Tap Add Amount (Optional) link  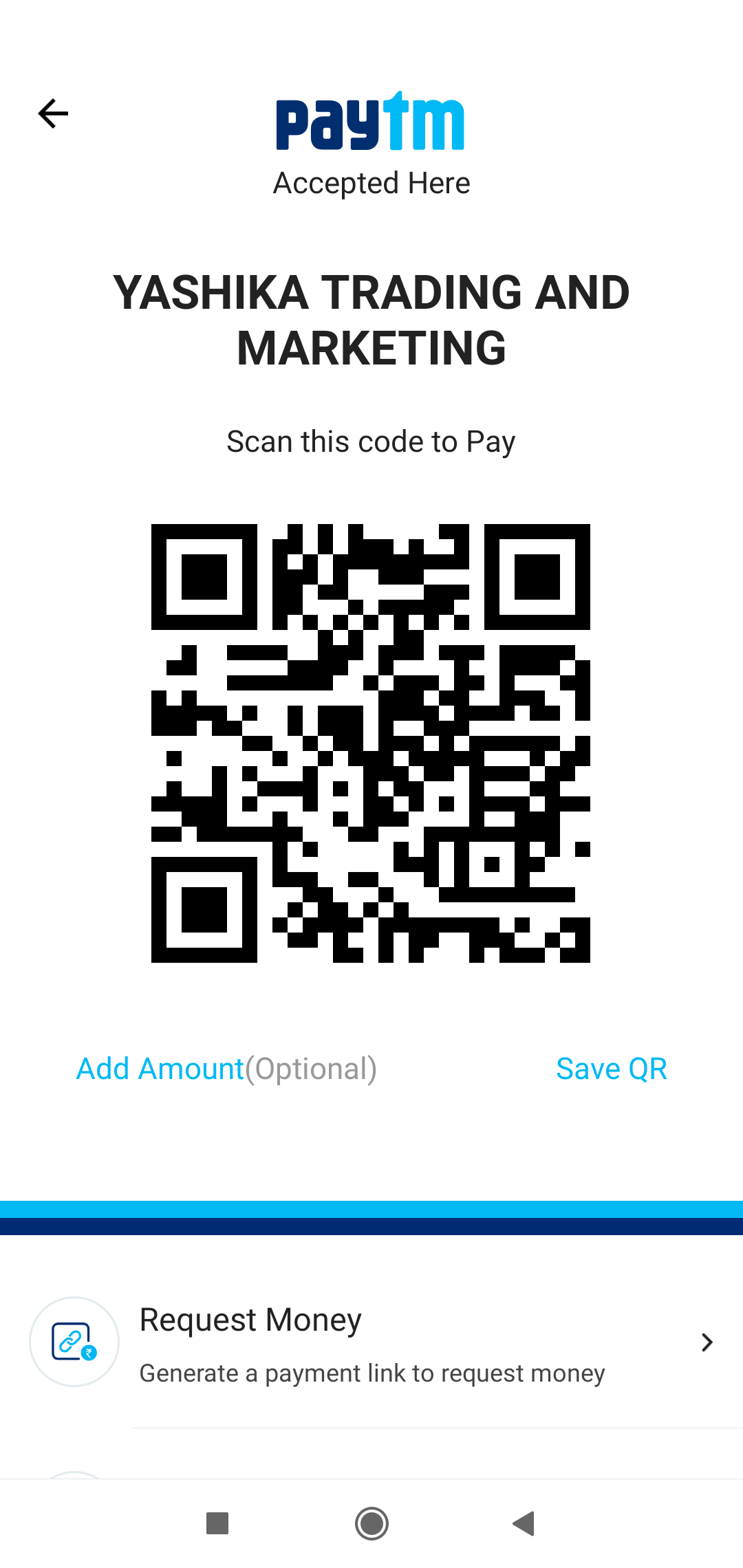click(x=226, y=1069)
